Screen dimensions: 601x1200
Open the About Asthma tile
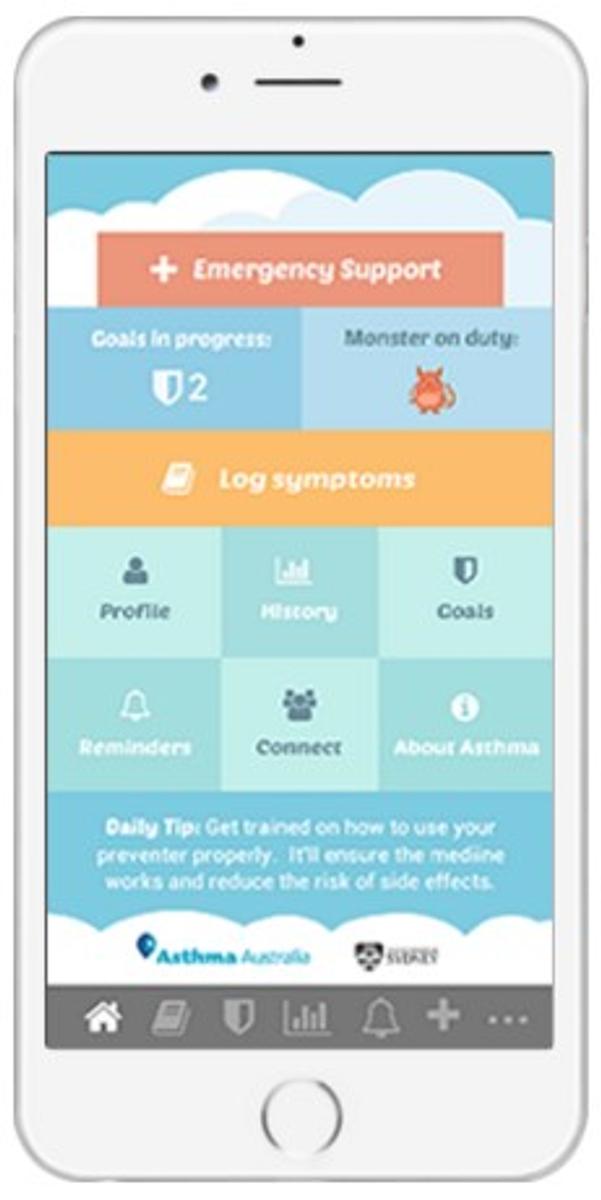465,725
